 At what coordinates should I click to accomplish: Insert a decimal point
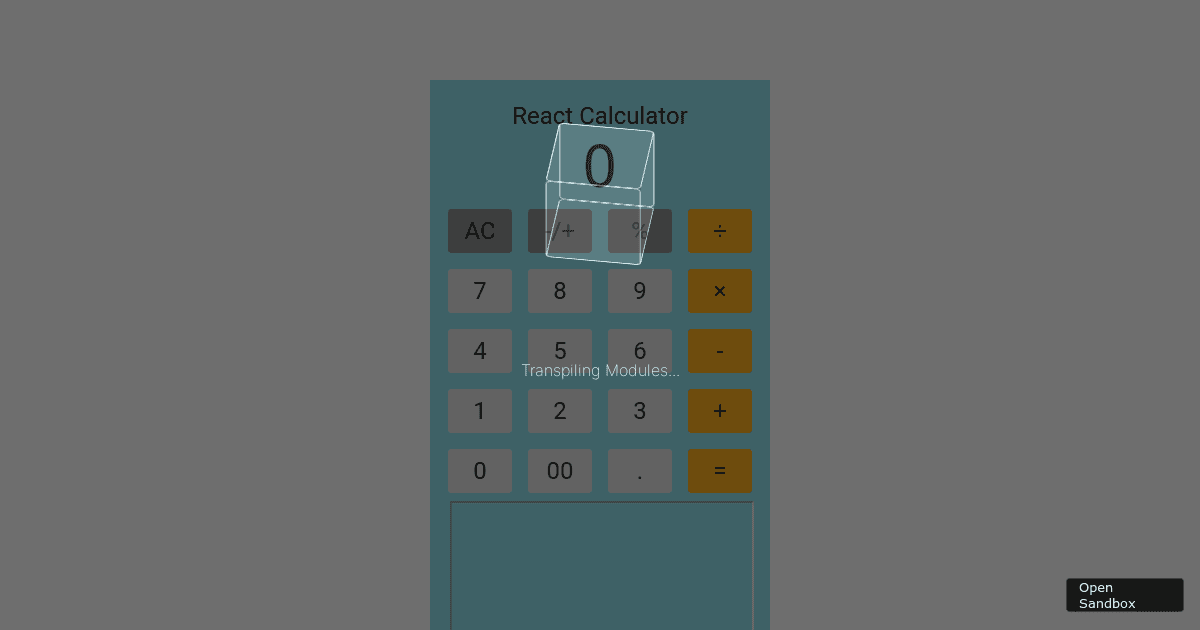[x=640, y=471]
